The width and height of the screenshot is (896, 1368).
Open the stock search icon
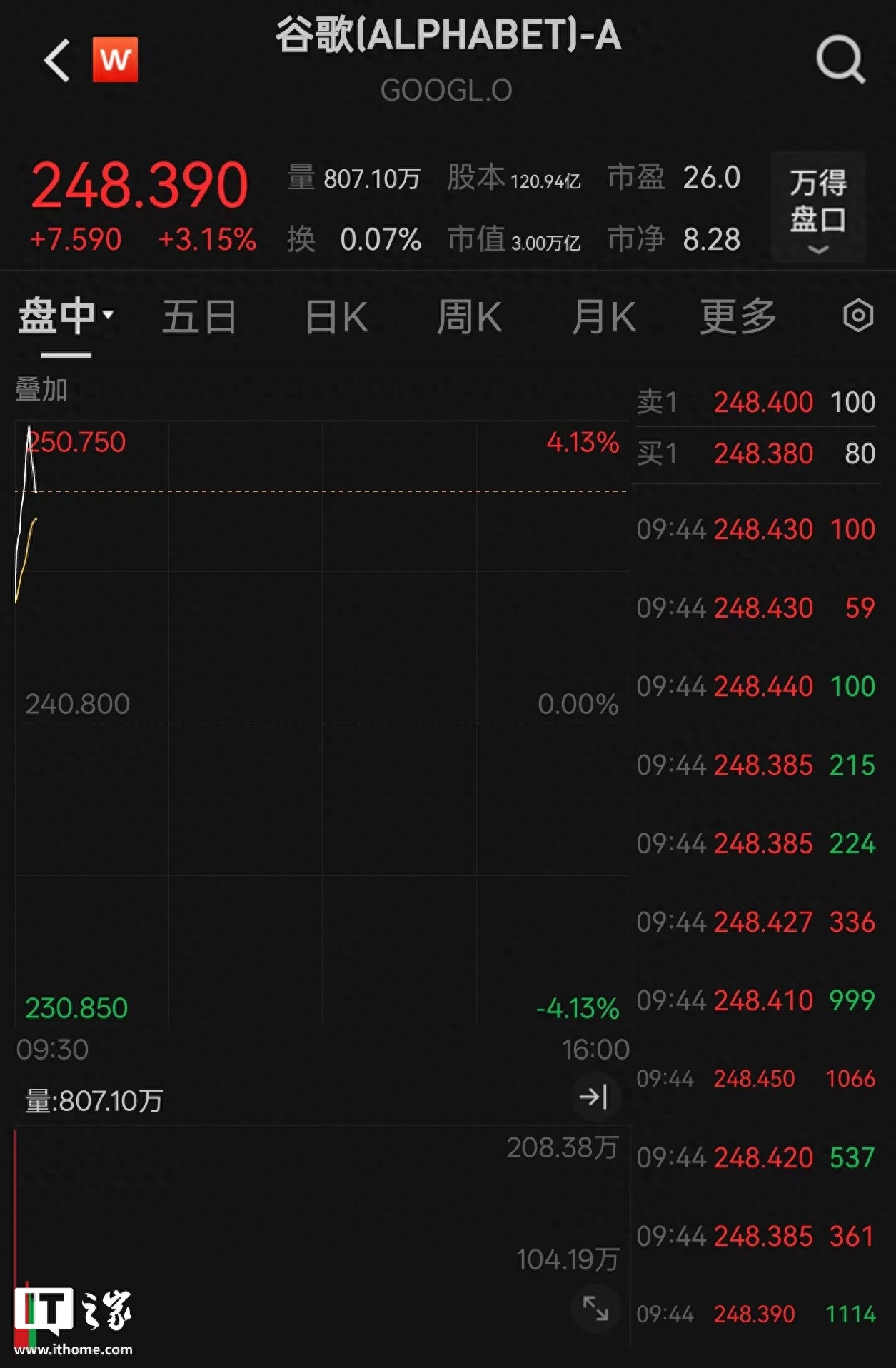click(840, 60)
